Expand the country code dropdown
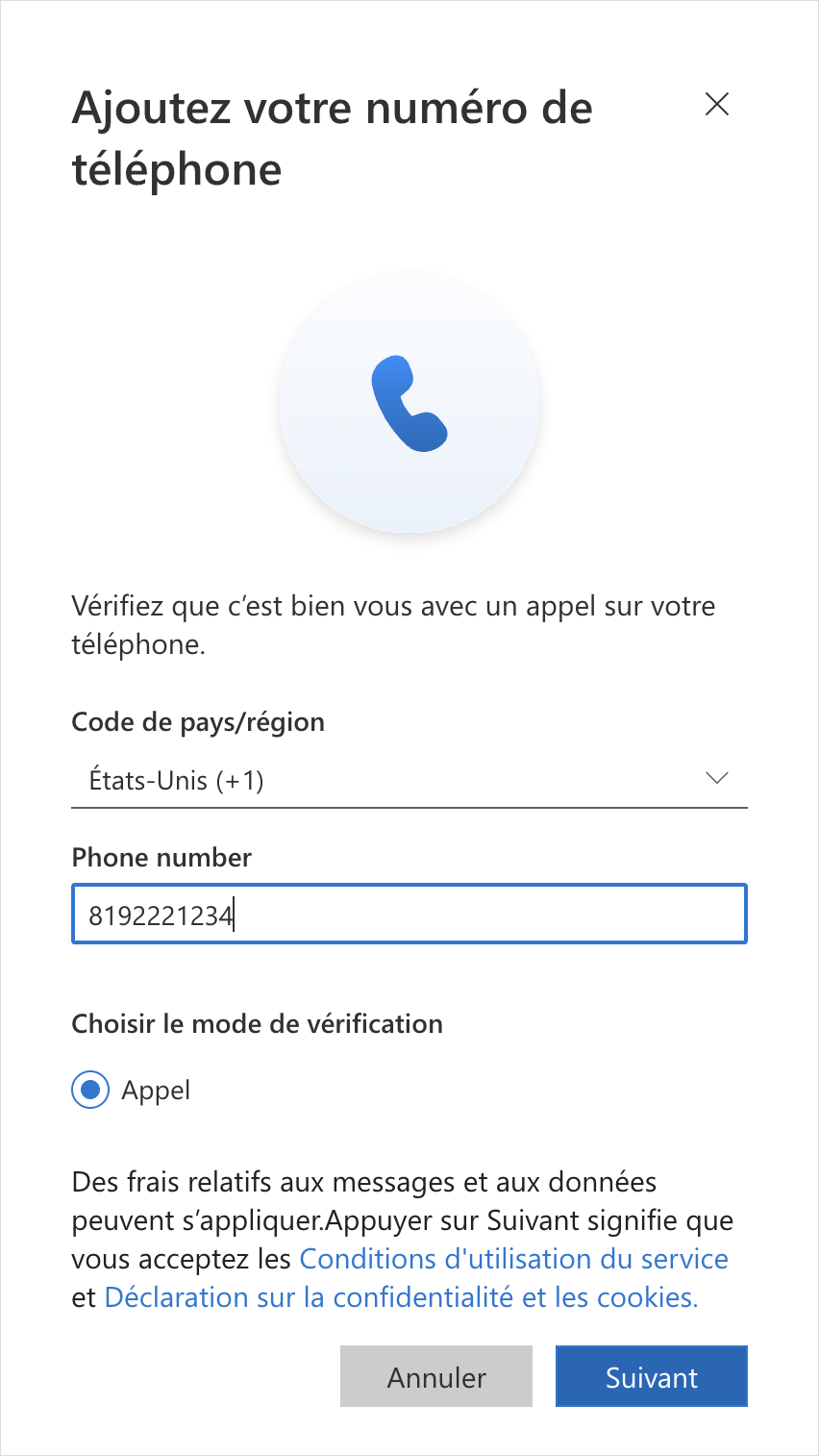 tap(409, 780)
